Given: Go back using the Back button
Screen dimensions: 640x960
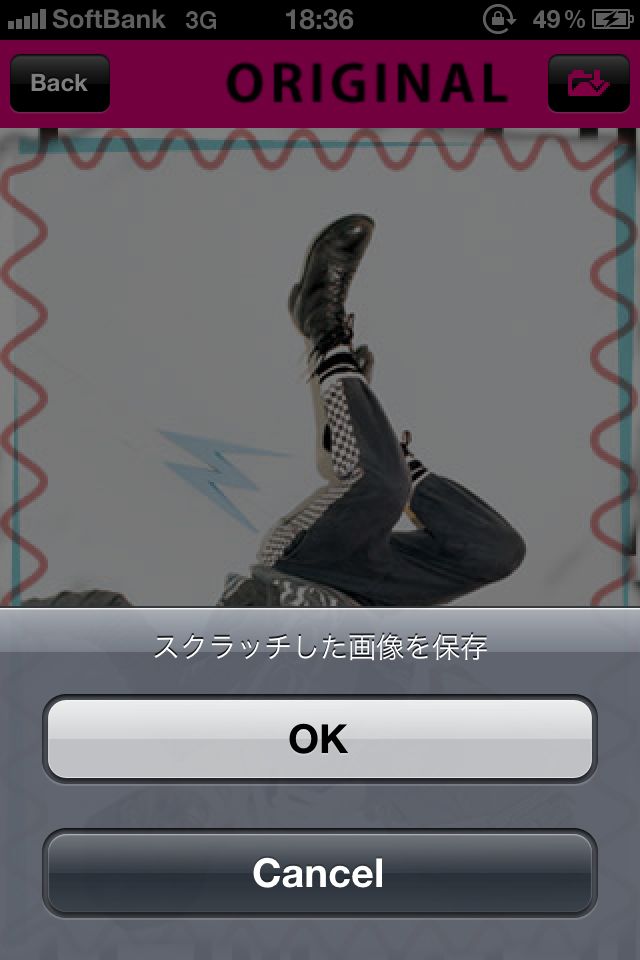Looking at the screenshot, I should pos(59,83).
